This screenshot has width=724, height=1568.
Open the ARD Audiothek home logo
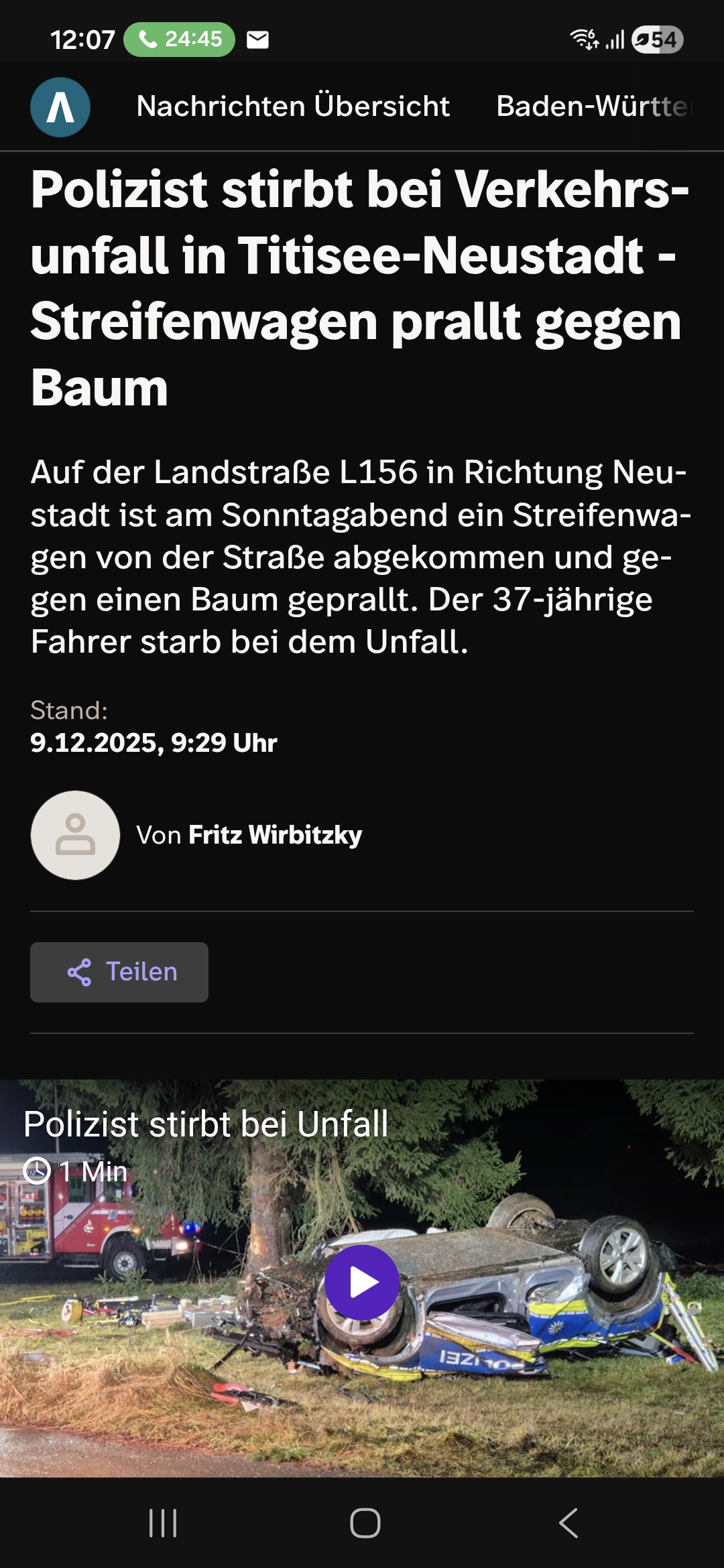tap(60, 107)
